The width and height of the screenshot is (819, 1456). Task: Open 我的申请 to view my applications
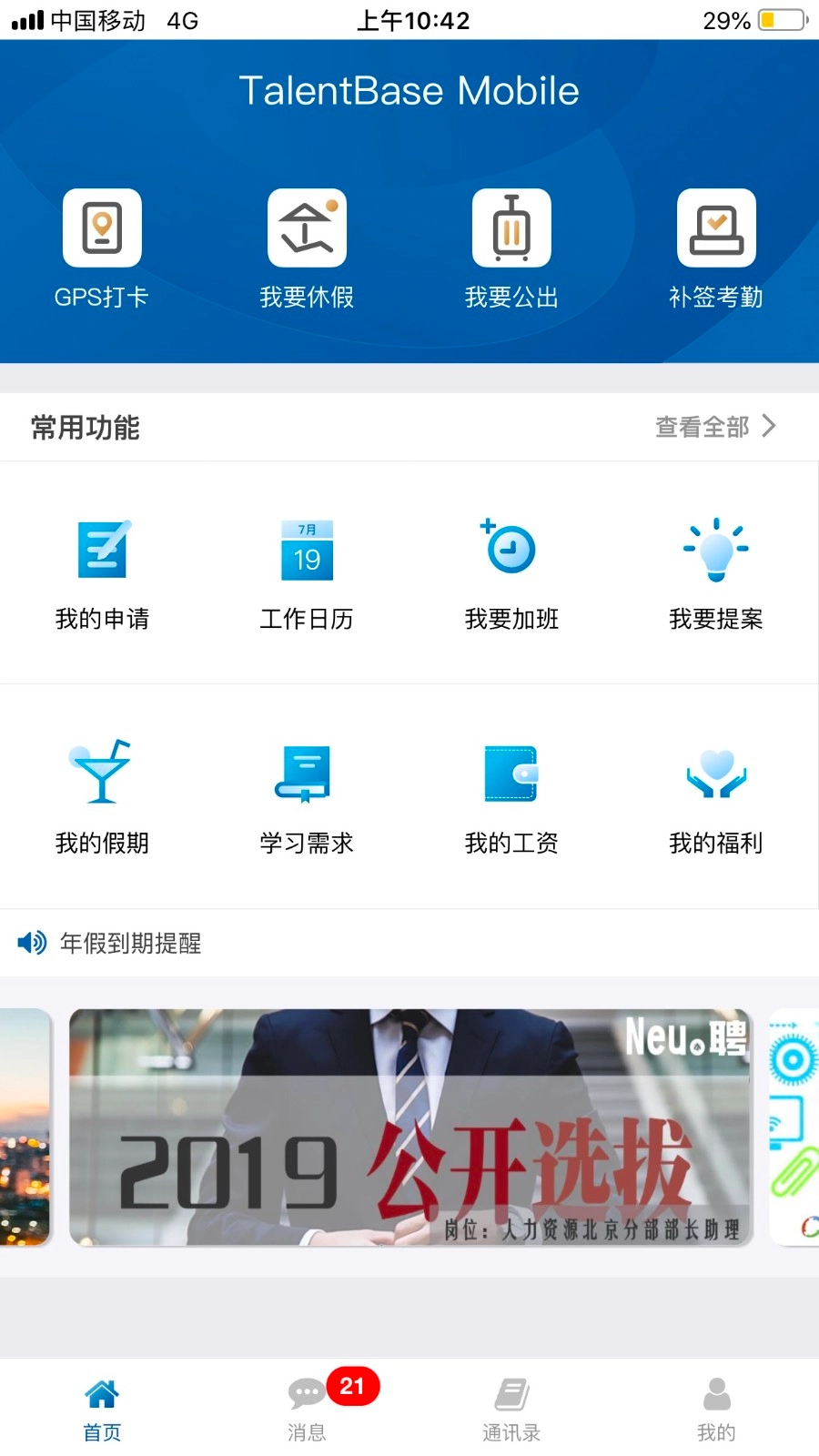(102, 569)
